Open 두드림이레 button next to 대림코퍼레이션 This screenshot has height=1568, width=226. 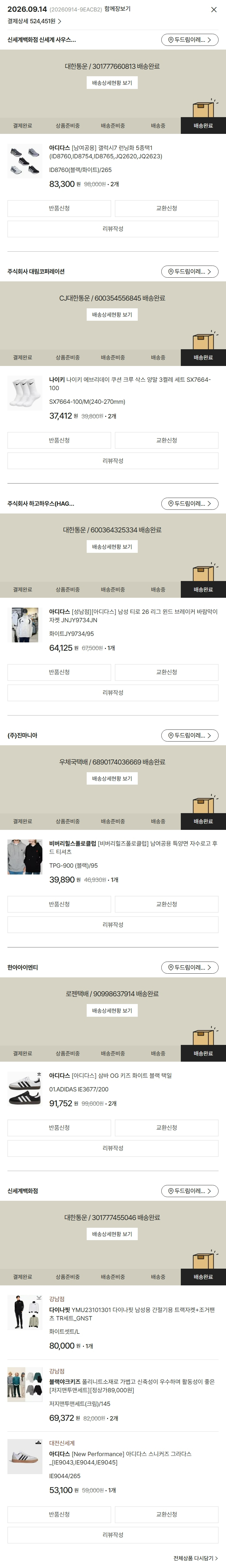point(189,271)
